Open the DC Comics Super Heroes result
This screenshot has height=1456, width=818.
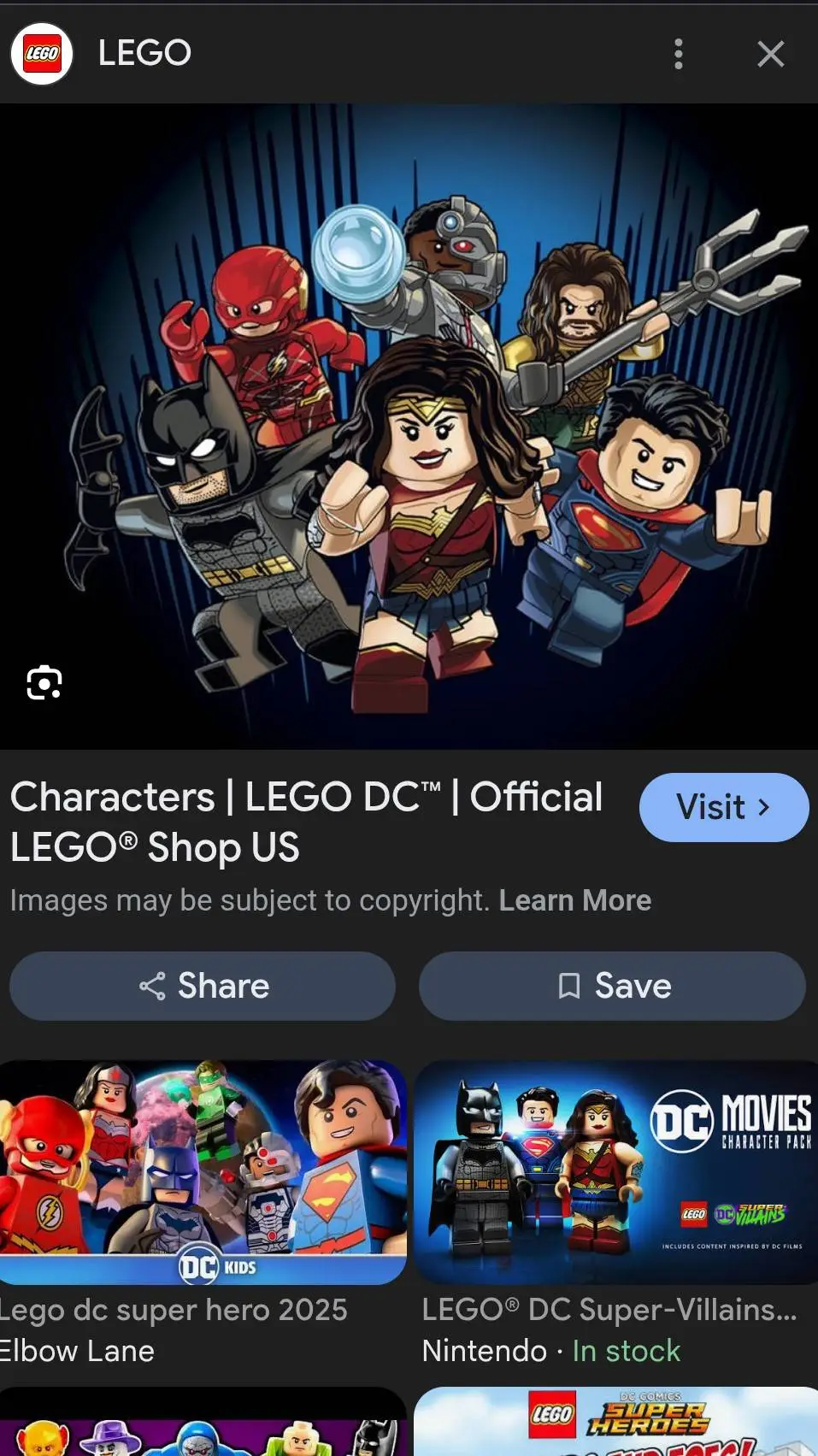(615, 1421)
